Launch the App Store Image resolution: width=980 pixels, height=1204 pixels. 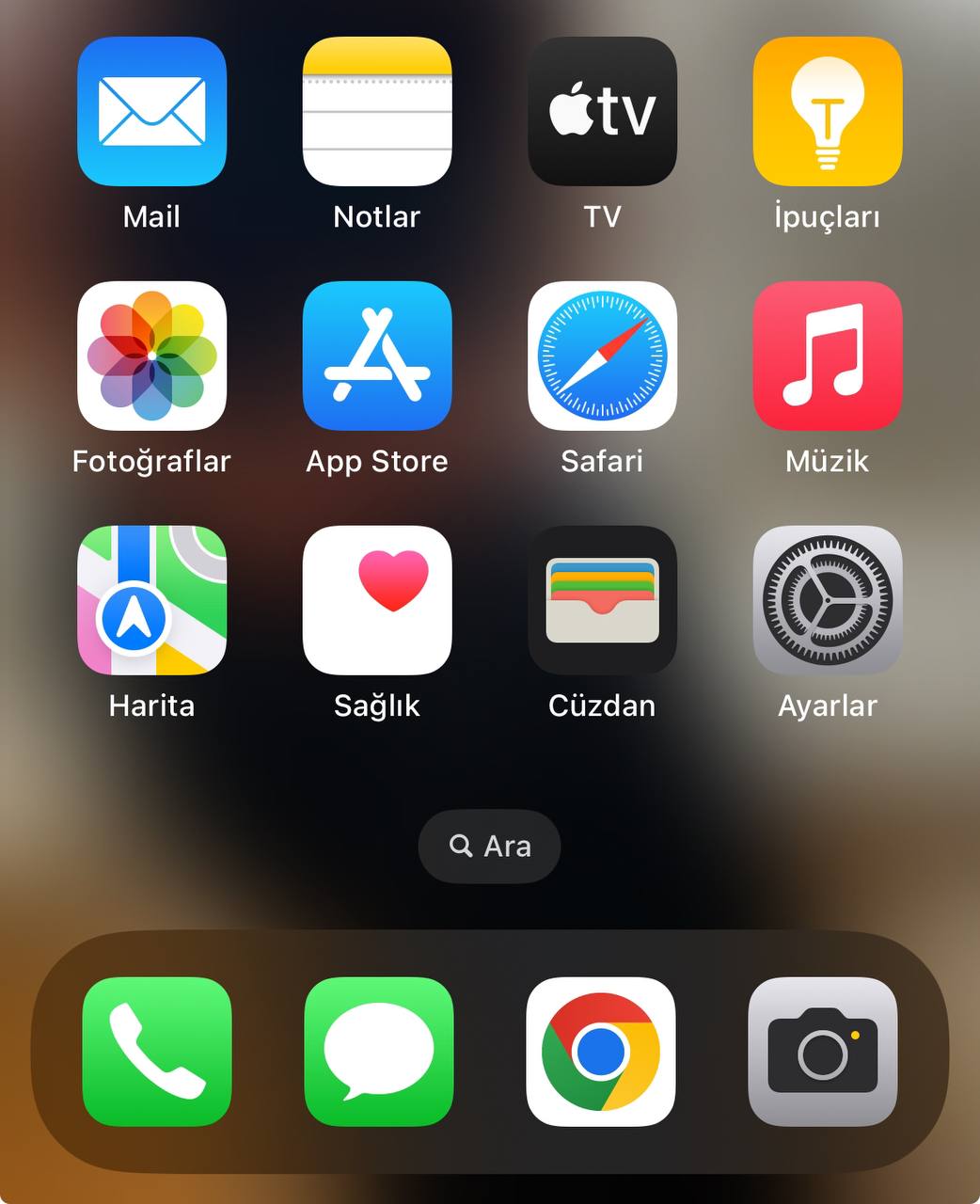376,356
